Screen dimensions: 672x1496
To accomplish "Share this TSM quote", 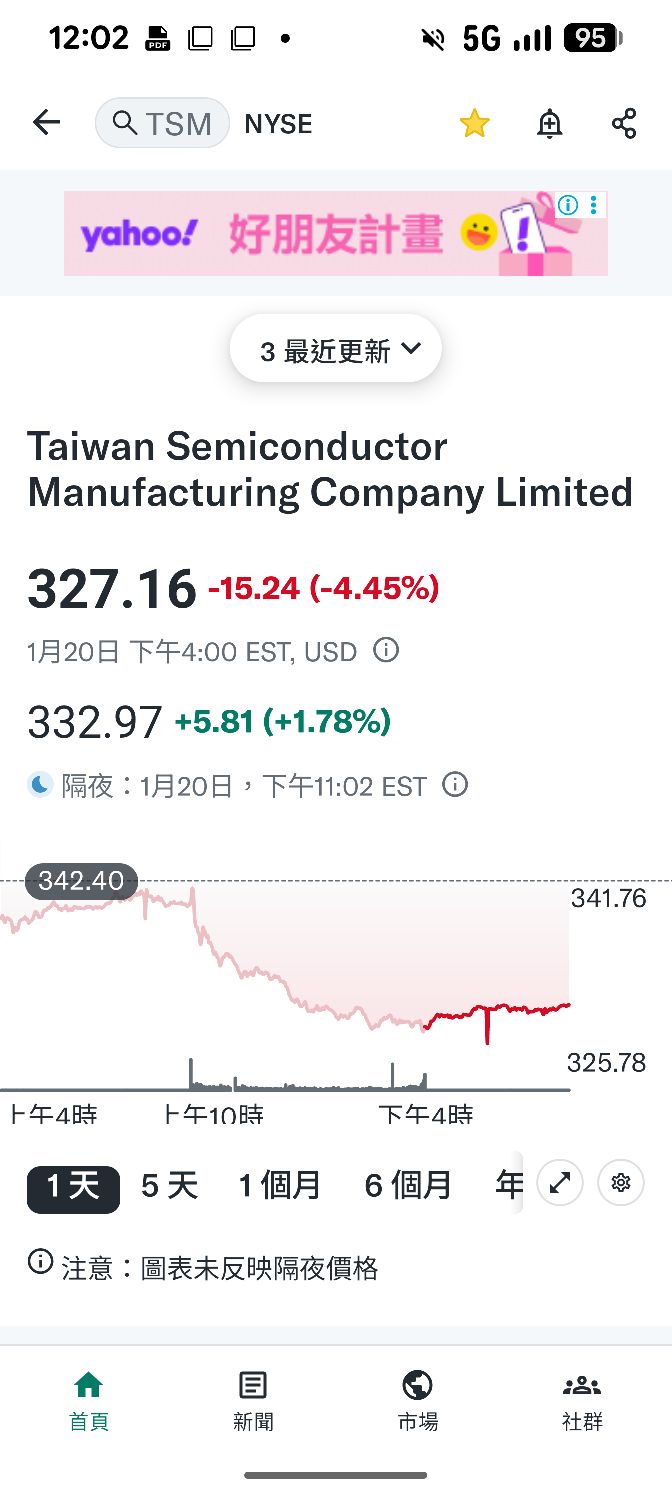I will coord(624,123).
